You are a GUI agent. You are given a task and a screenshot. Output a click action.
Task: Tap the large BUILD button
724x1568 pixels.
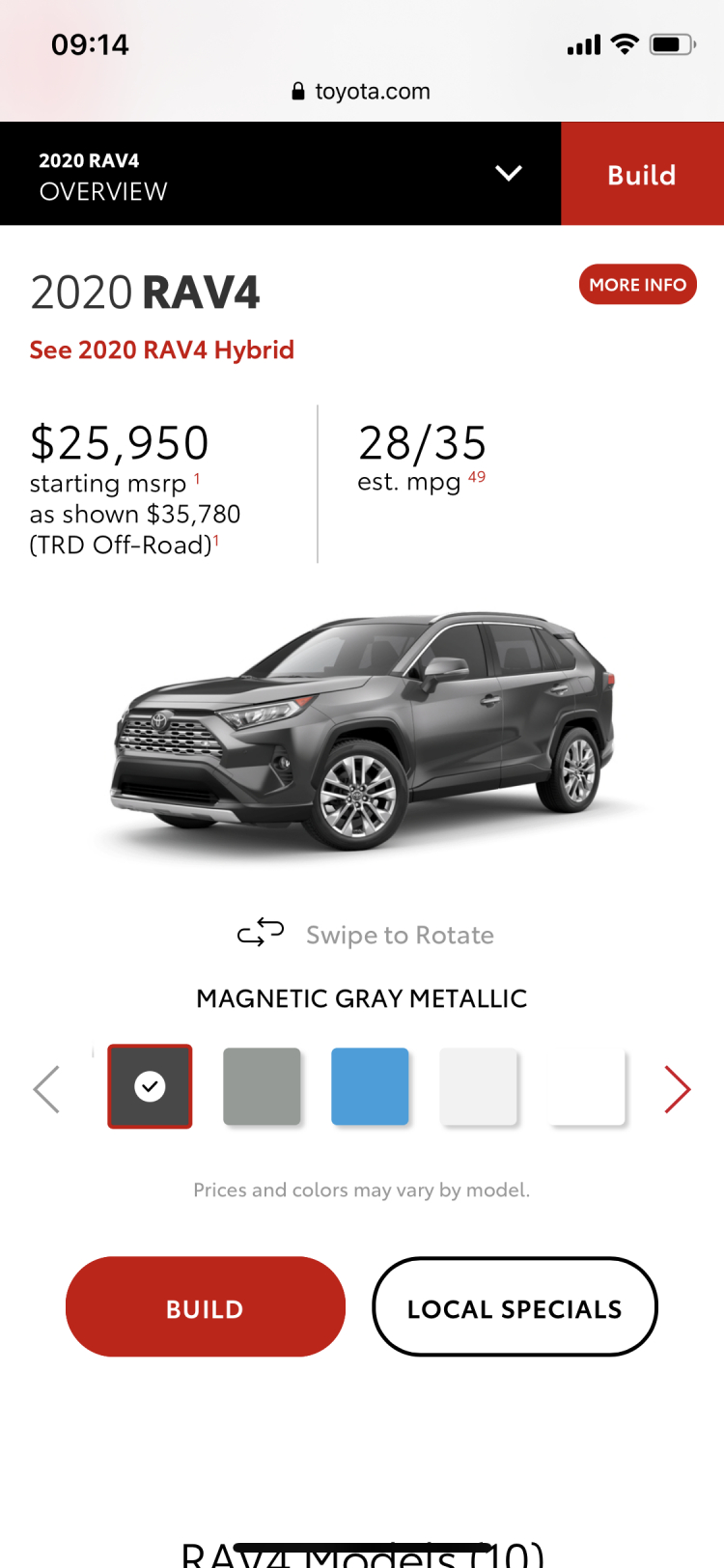pos(205,1307)
